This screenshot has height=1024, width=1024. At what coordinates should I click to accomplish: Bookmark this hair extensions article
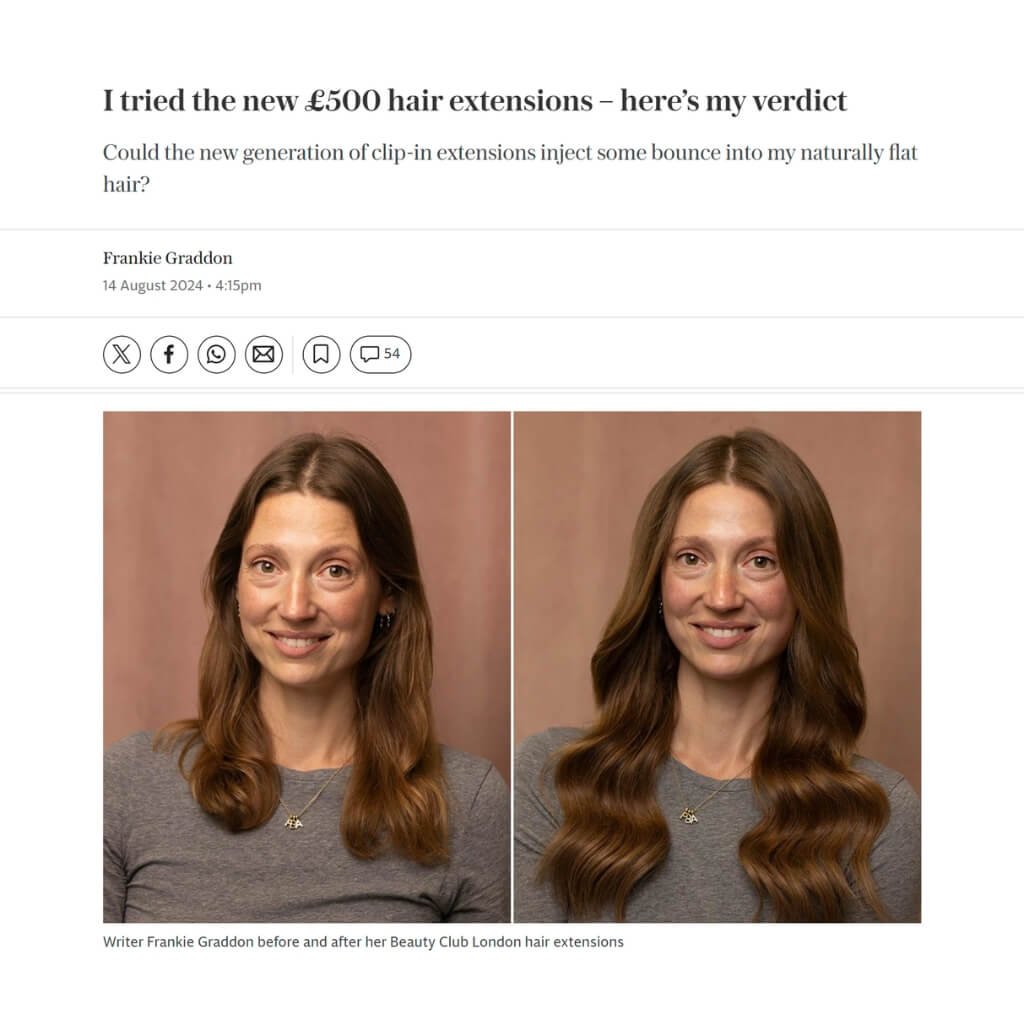(321, 354)
